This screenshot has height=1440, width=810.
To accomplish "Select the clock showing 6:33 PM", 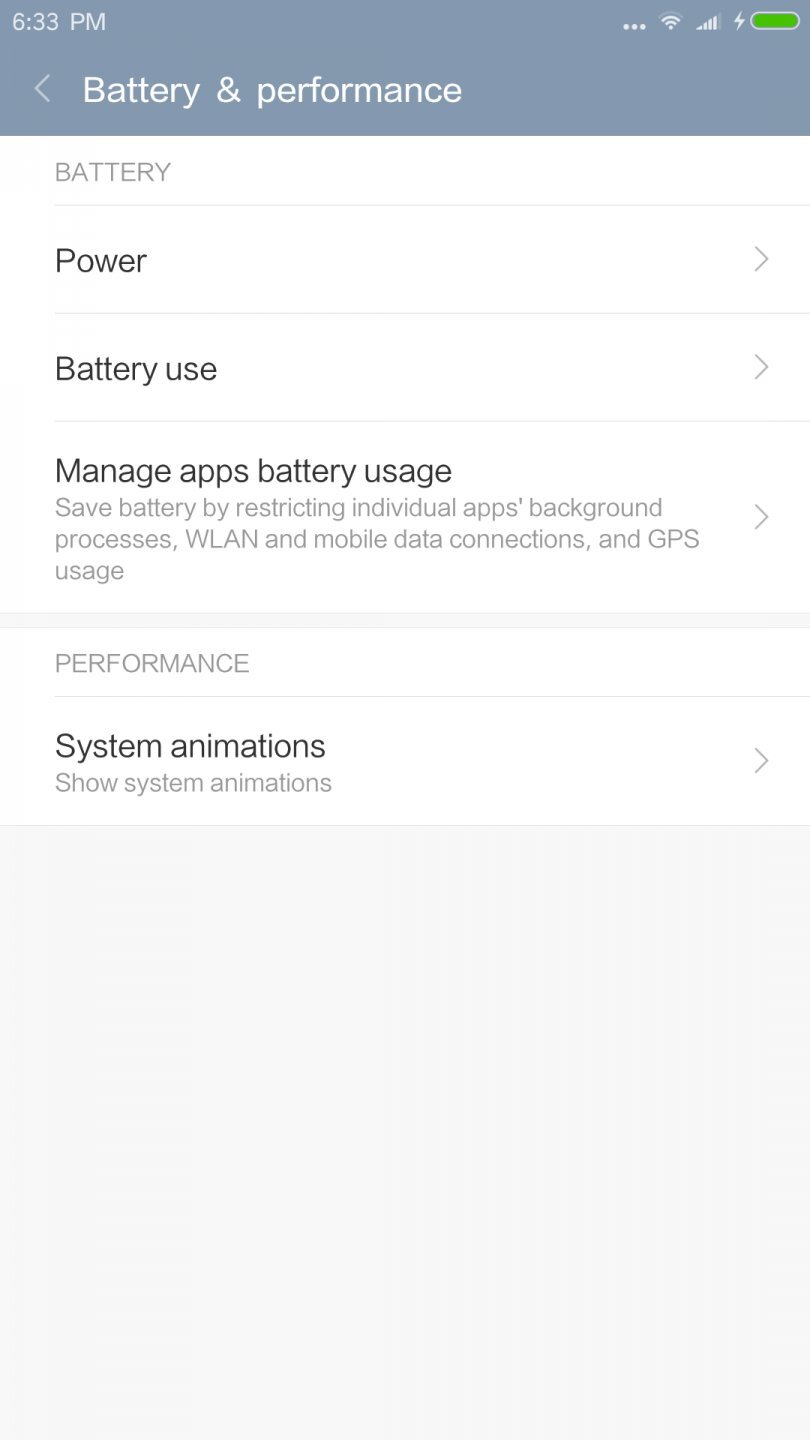I will pyautogui.click(x=56, y=21).
